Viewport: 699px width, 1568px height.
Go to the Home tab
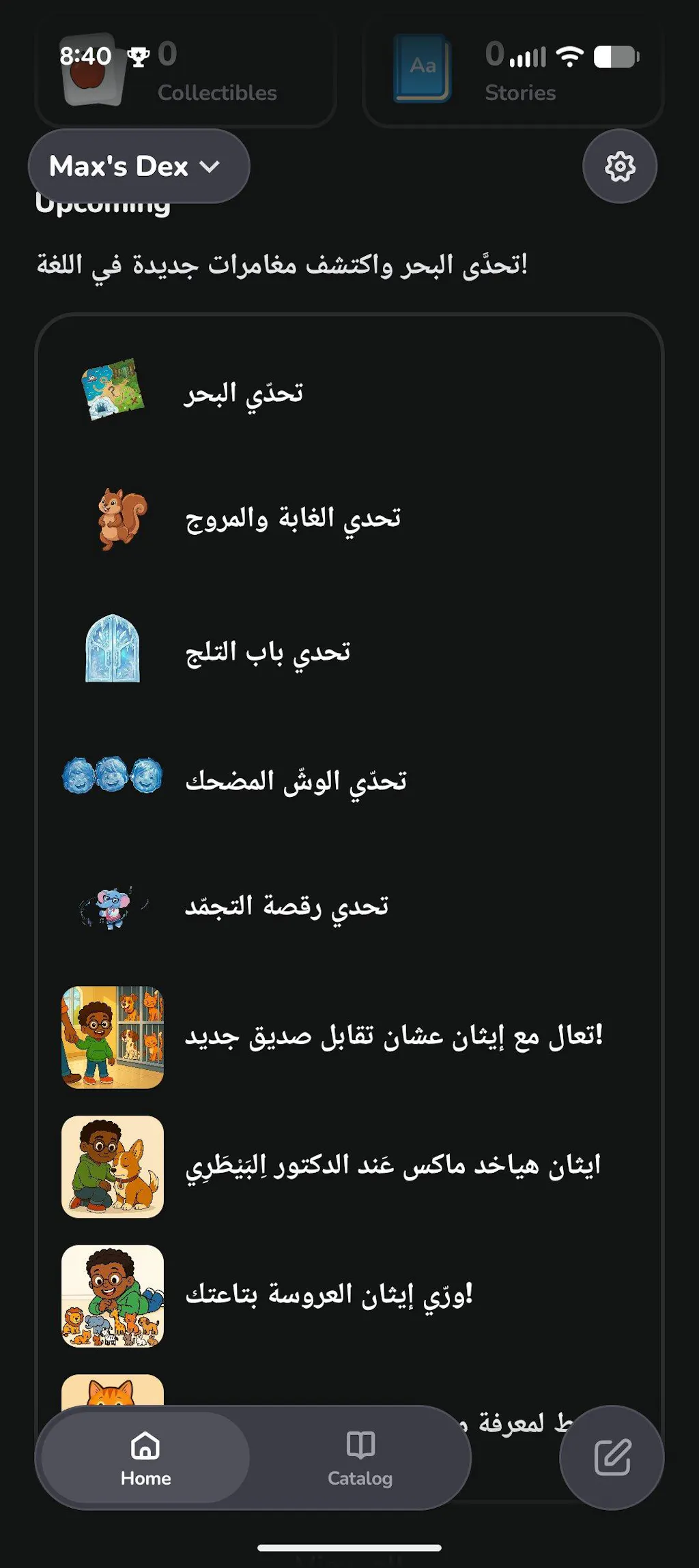coord(145,1459)
